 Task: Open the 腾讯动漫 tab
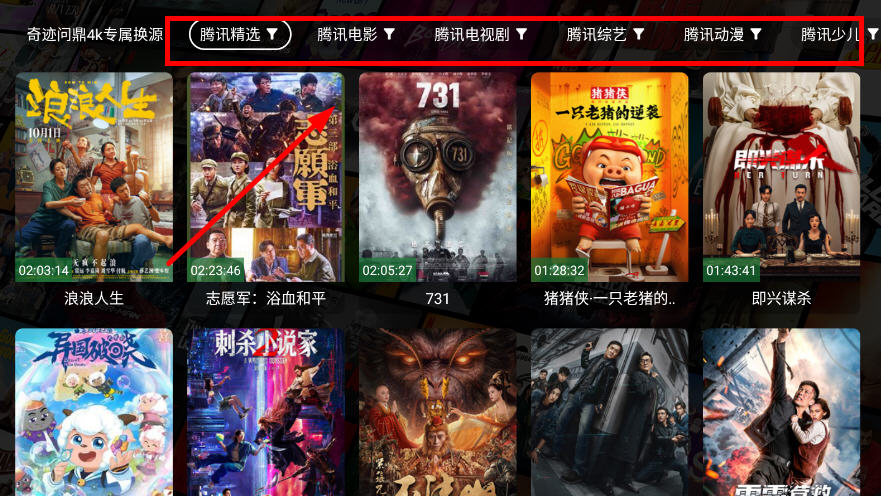tap(723, 34)
